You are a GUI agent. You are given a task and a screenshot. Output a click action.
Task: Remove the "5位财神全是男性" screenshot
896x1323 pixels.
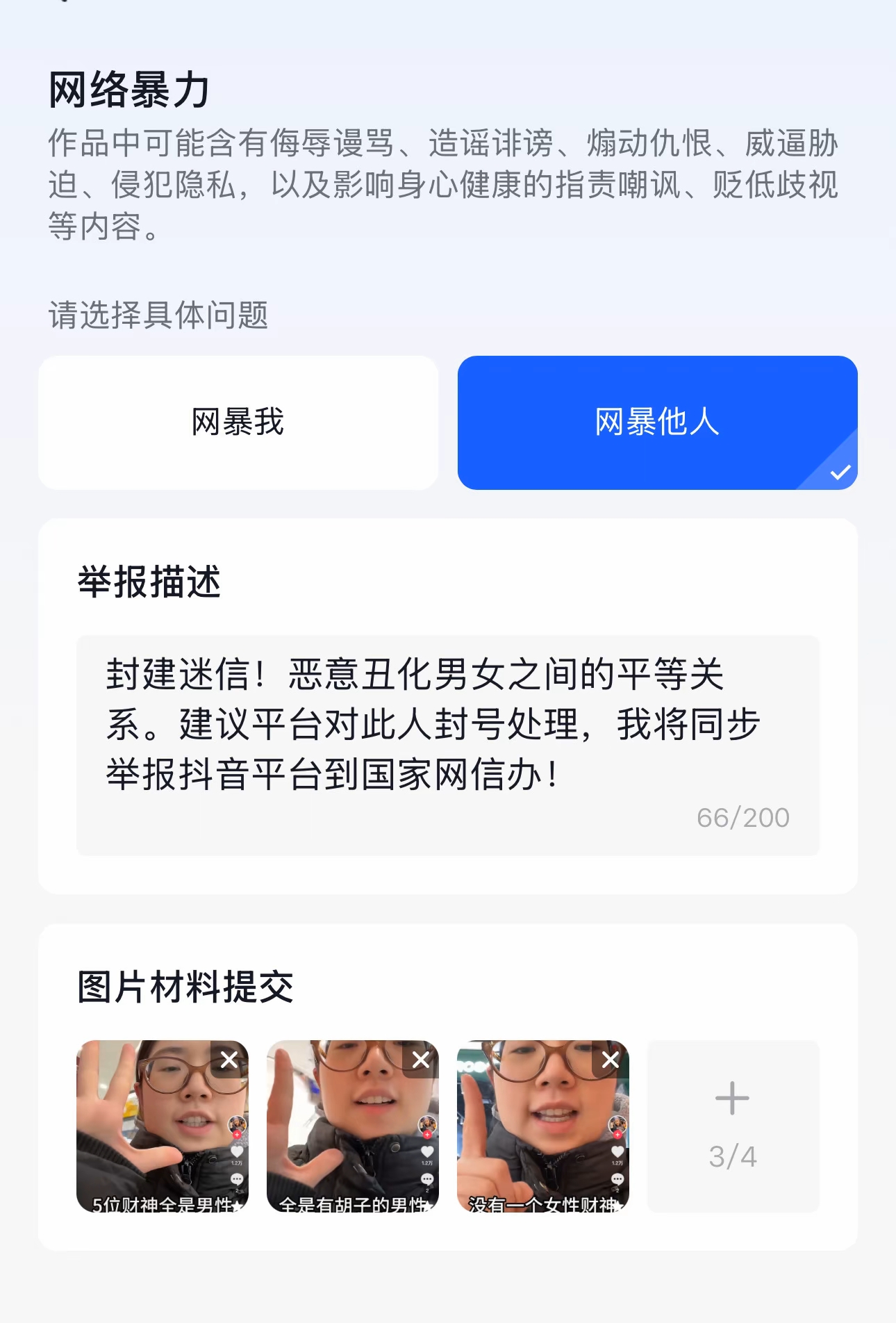pyautogui.click(x=228, y=1059)
